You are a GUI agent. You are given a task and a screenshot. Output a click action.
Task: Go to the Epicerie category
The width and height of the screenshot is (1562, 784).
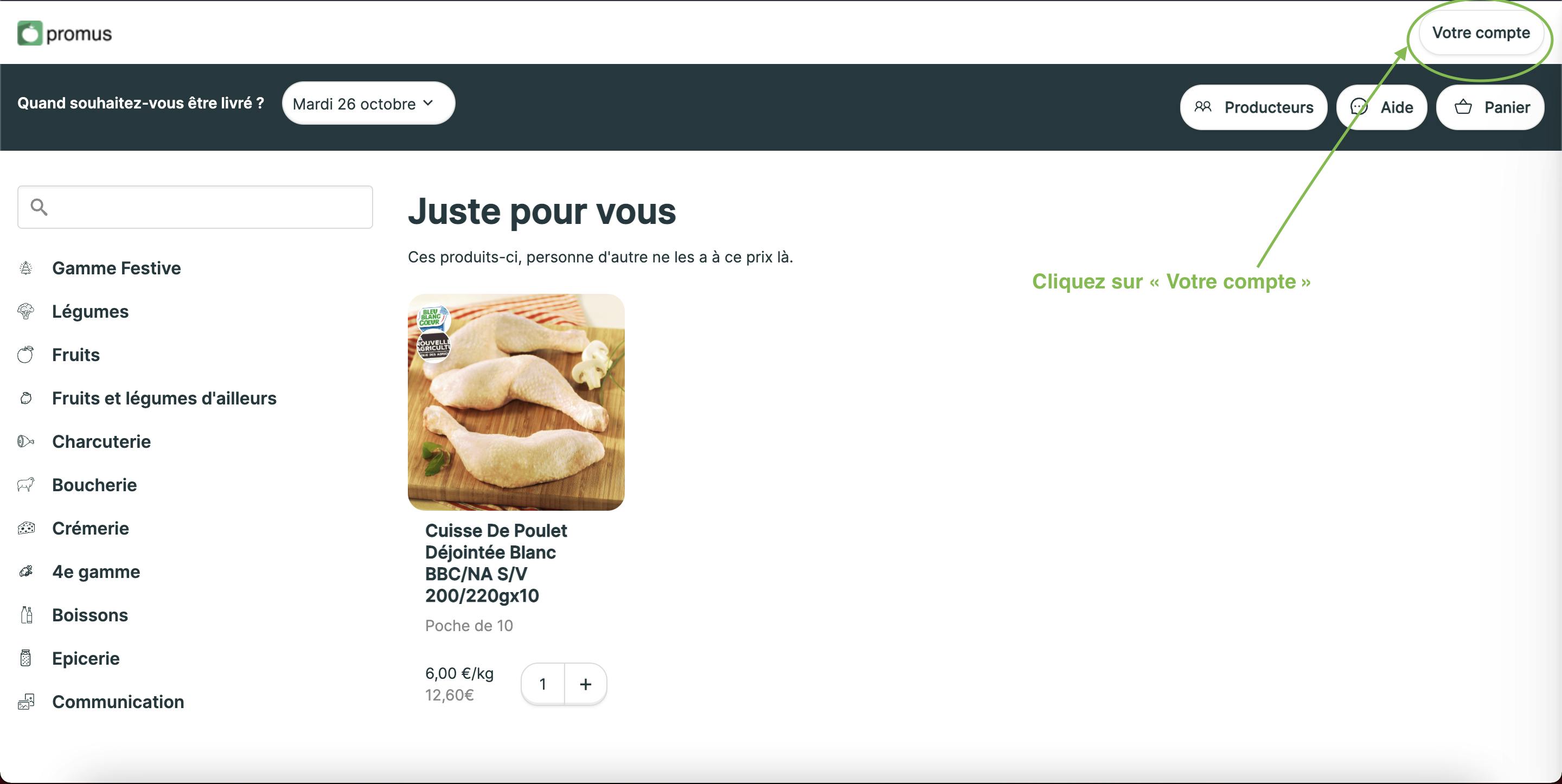pyautogui.click(x=86, y=659)
